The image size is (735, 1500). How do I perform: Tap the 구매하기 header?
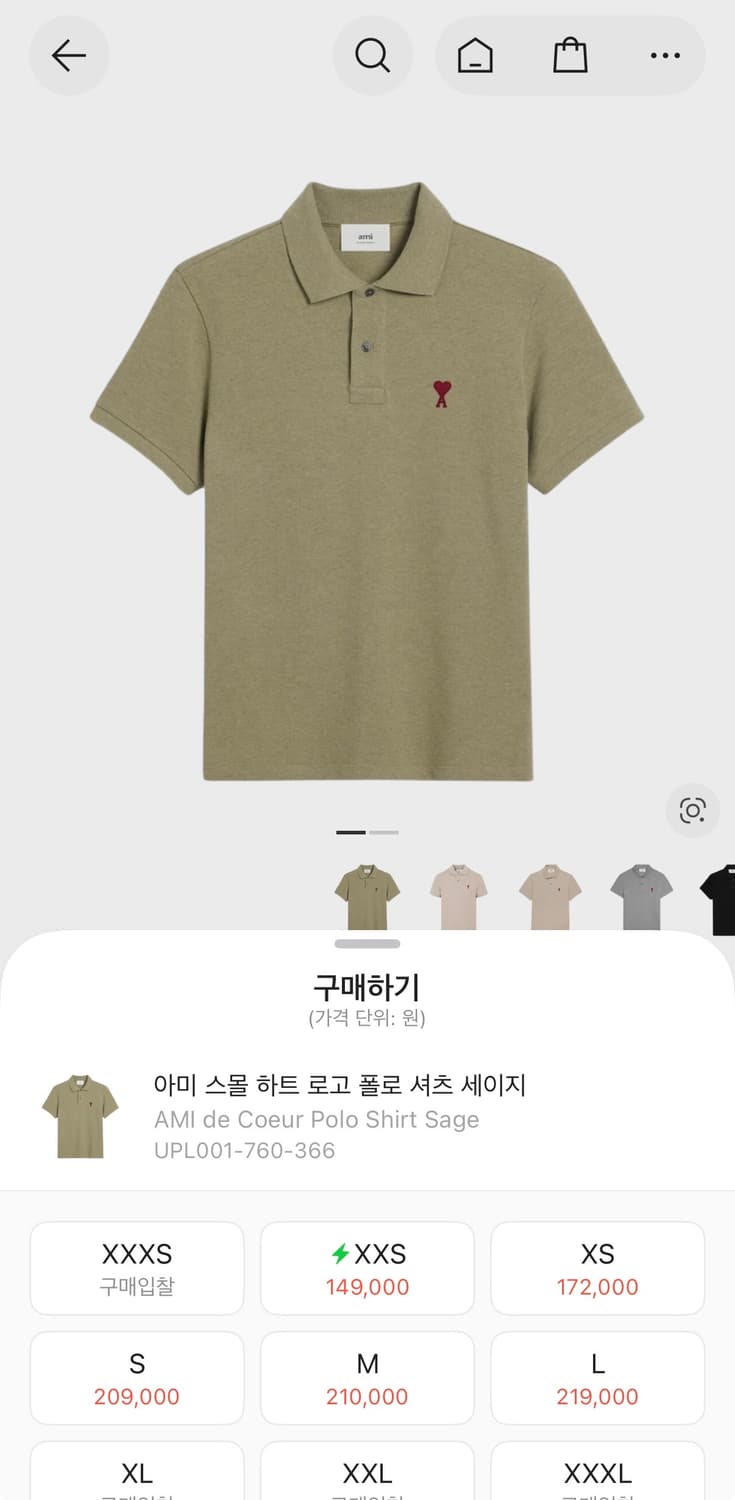pyautogui.click(x=367, y=985)
